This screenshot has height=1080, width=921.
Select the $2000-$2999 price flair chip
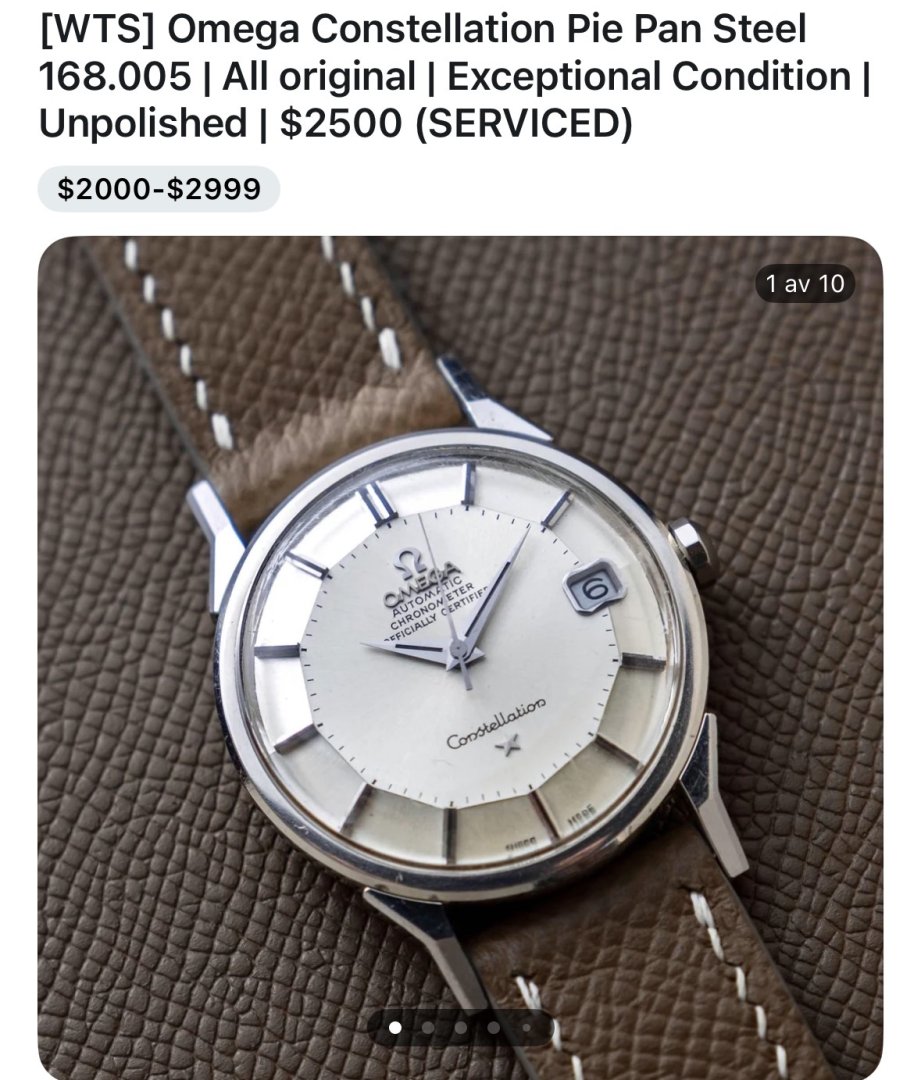click(159, 188)
